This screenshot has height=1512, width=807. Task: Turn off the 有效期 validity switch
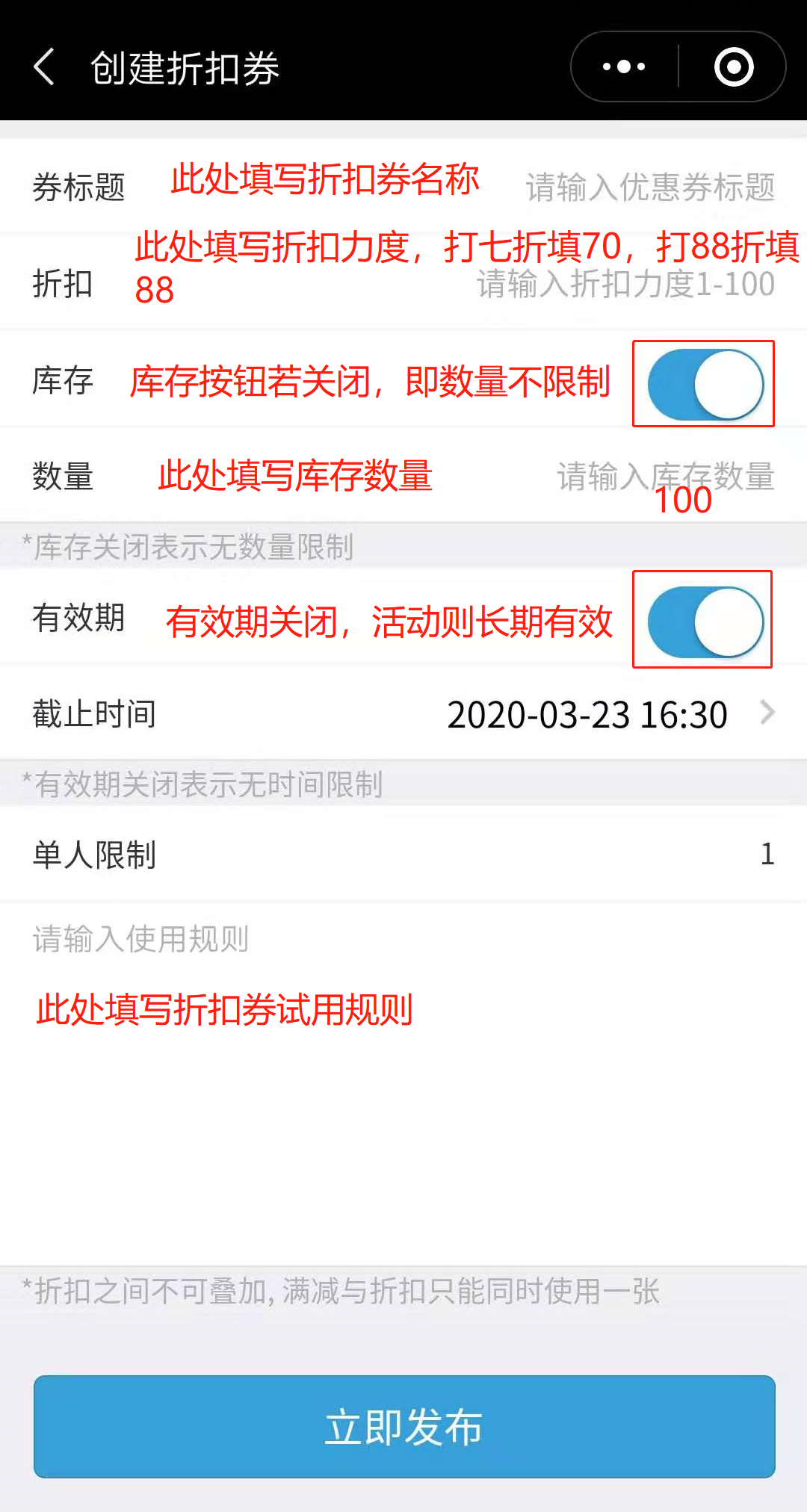pyautogui.click(x=705, y=622)
